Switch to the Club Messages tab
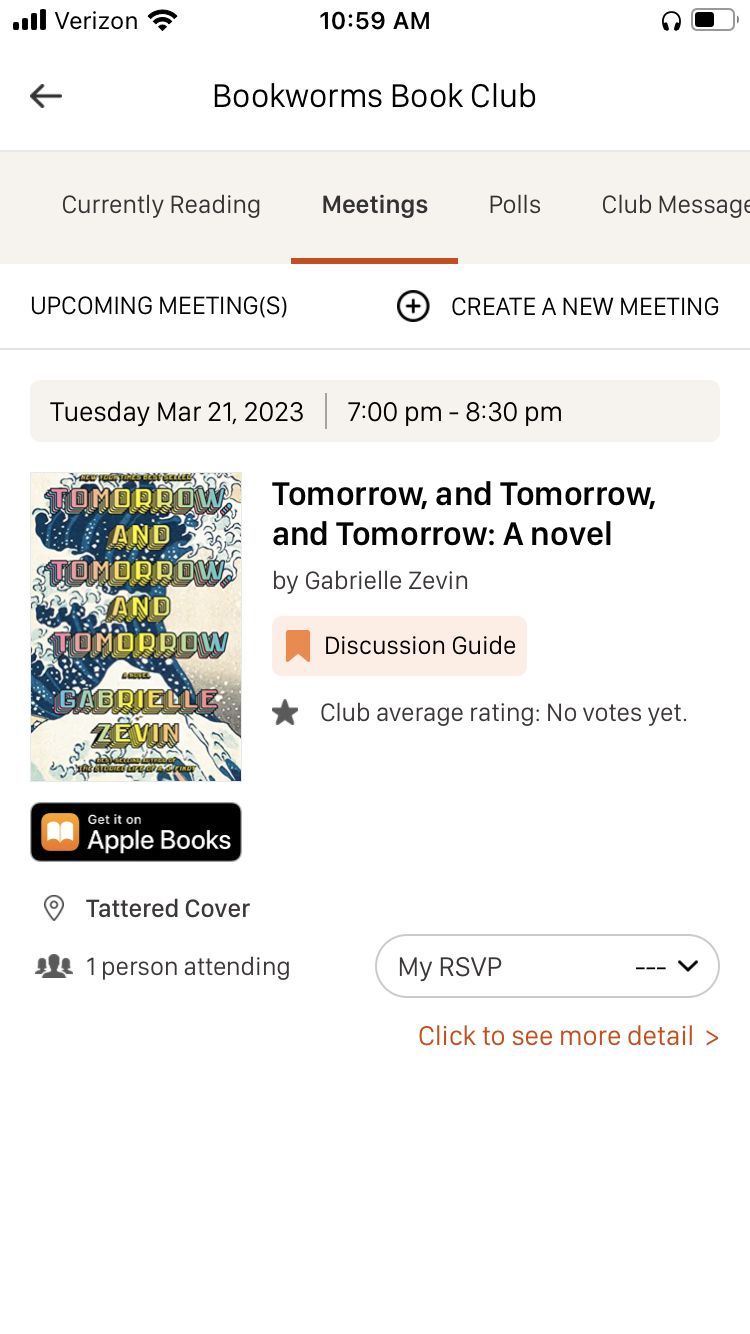Screen dimensions: 750x1334 tap(675, 205)
